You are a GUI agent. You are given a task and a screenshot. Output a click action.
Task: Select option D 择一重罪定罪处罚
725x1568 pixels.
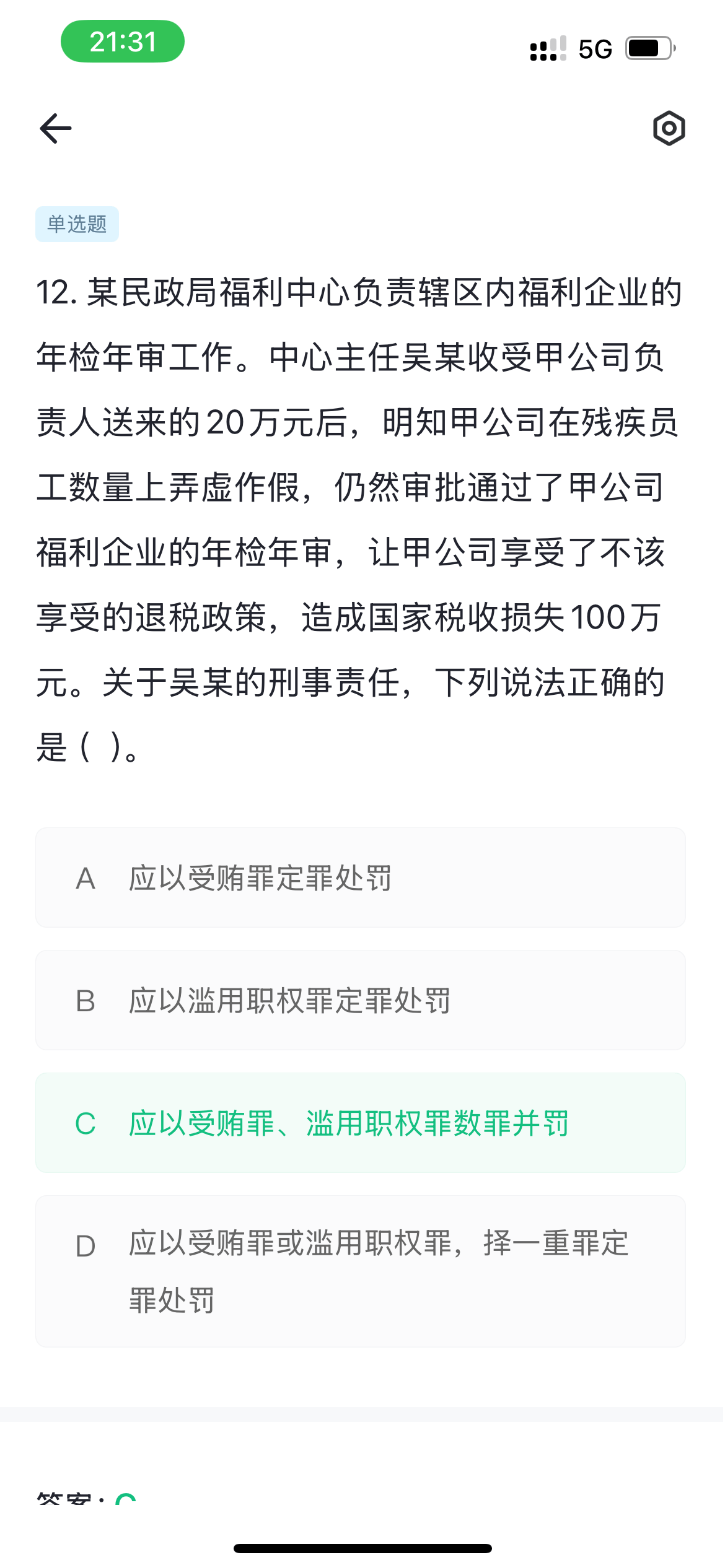(360, 1271)
